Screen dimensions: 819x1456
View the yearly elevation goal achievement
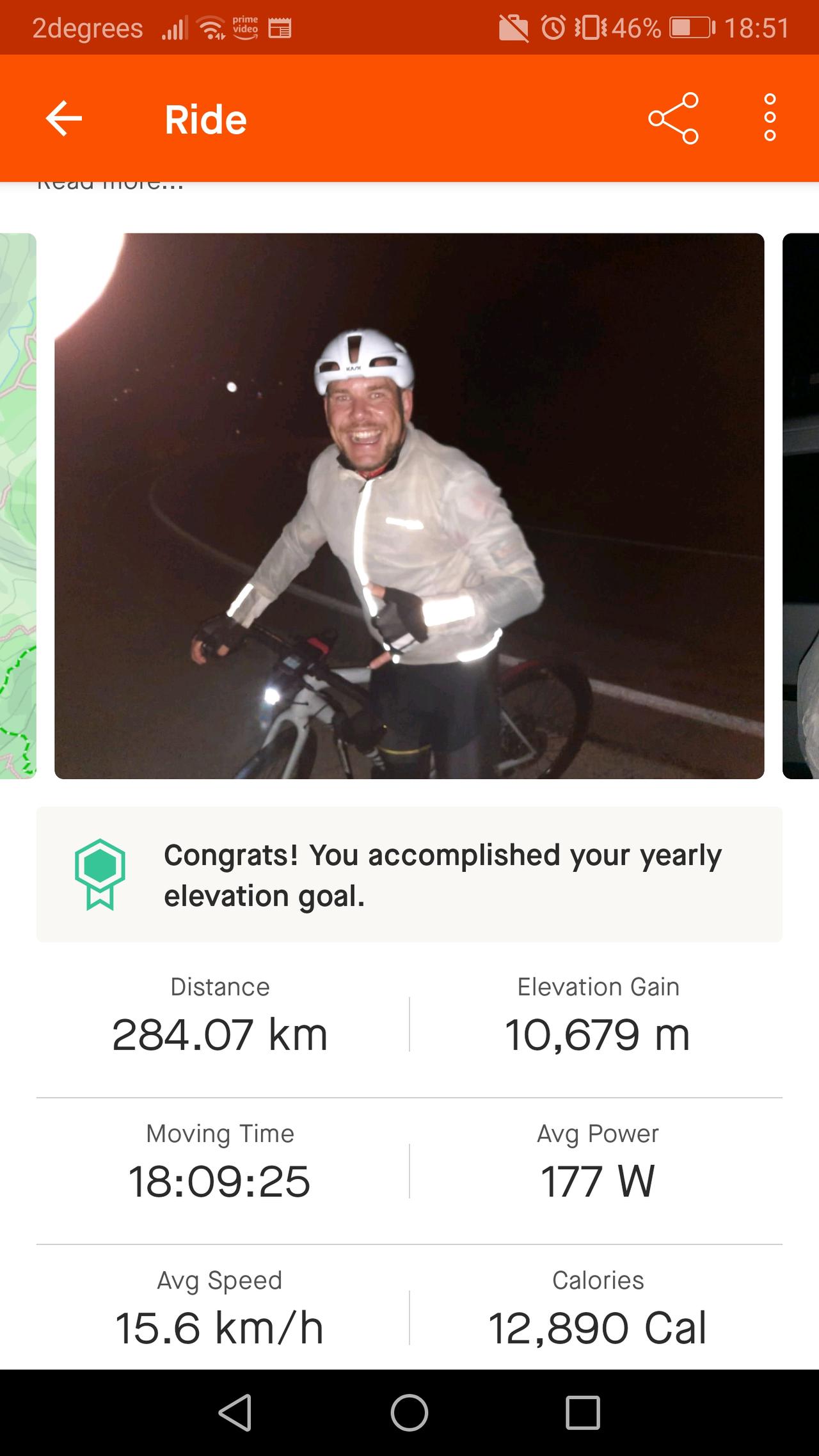409,874
